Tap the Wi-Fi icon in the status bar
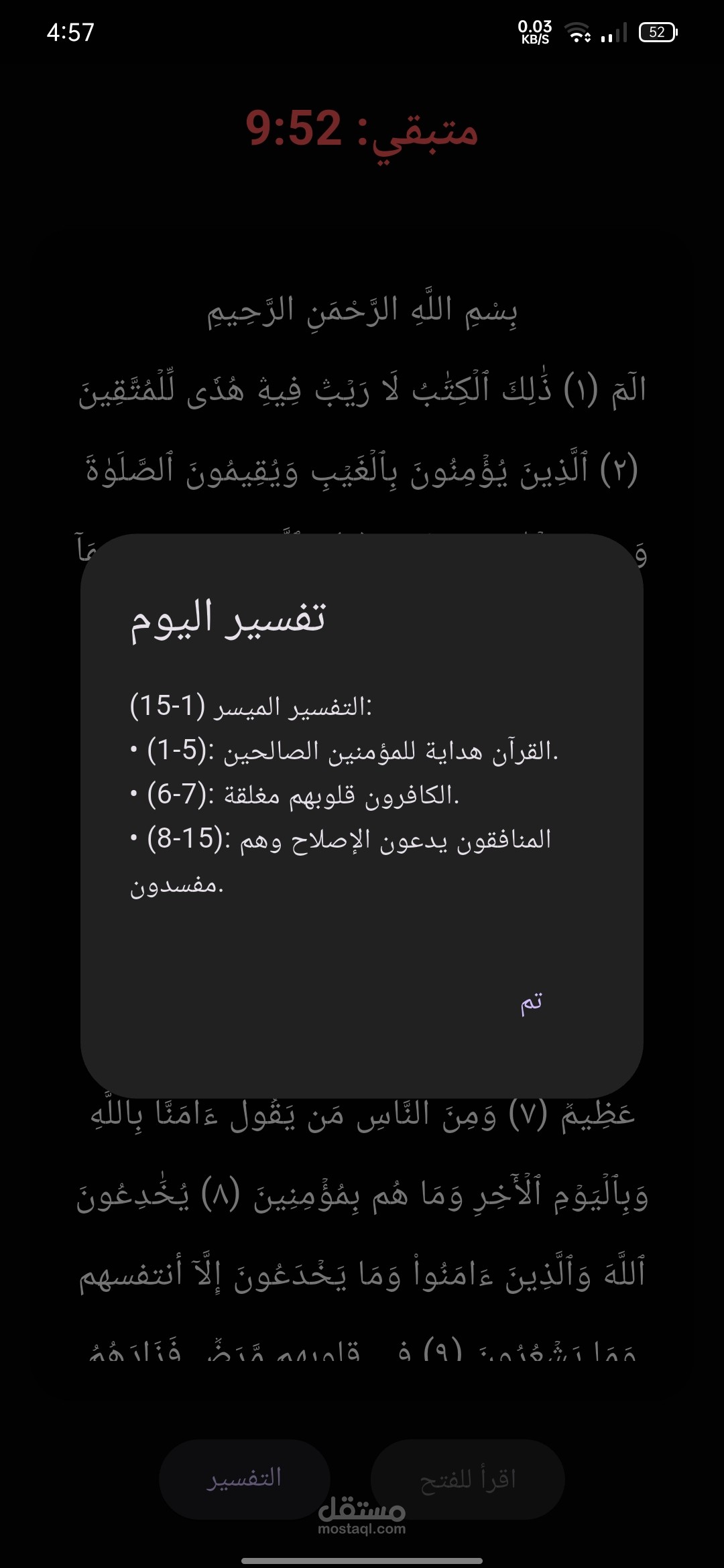This screenshot has width=724, height=1568. (577, 30)
